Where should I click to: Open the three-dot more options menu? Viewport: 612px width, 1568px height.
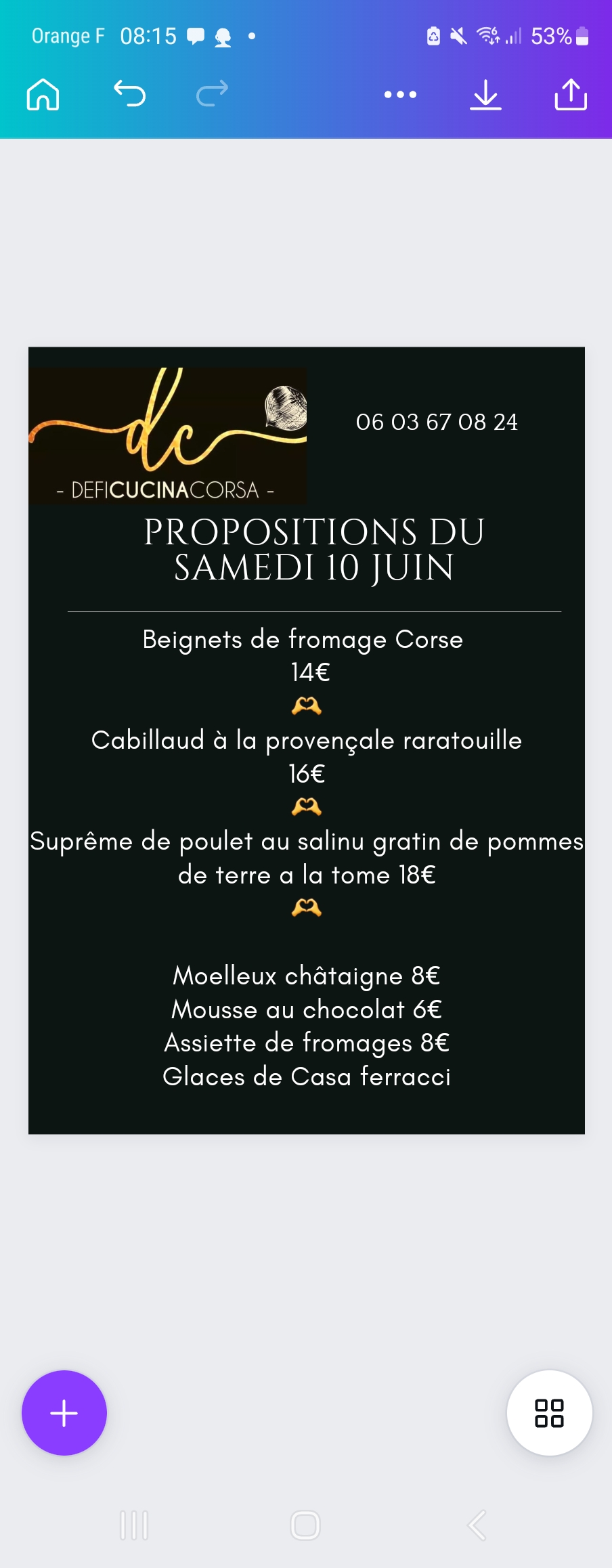[400, 94]
